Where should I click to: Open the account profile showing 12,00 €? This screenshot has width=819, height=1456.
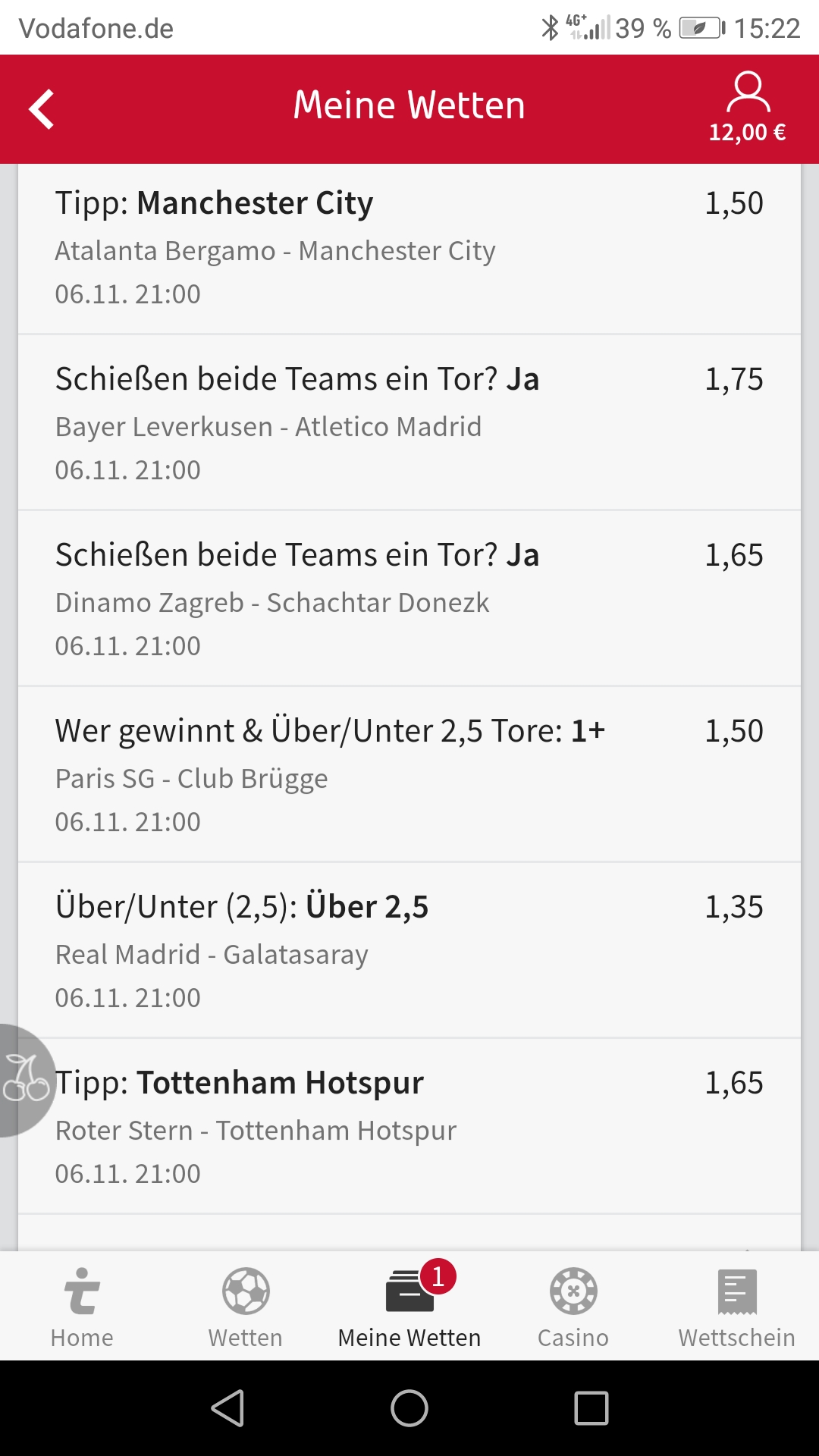click(x=747, y=108)
